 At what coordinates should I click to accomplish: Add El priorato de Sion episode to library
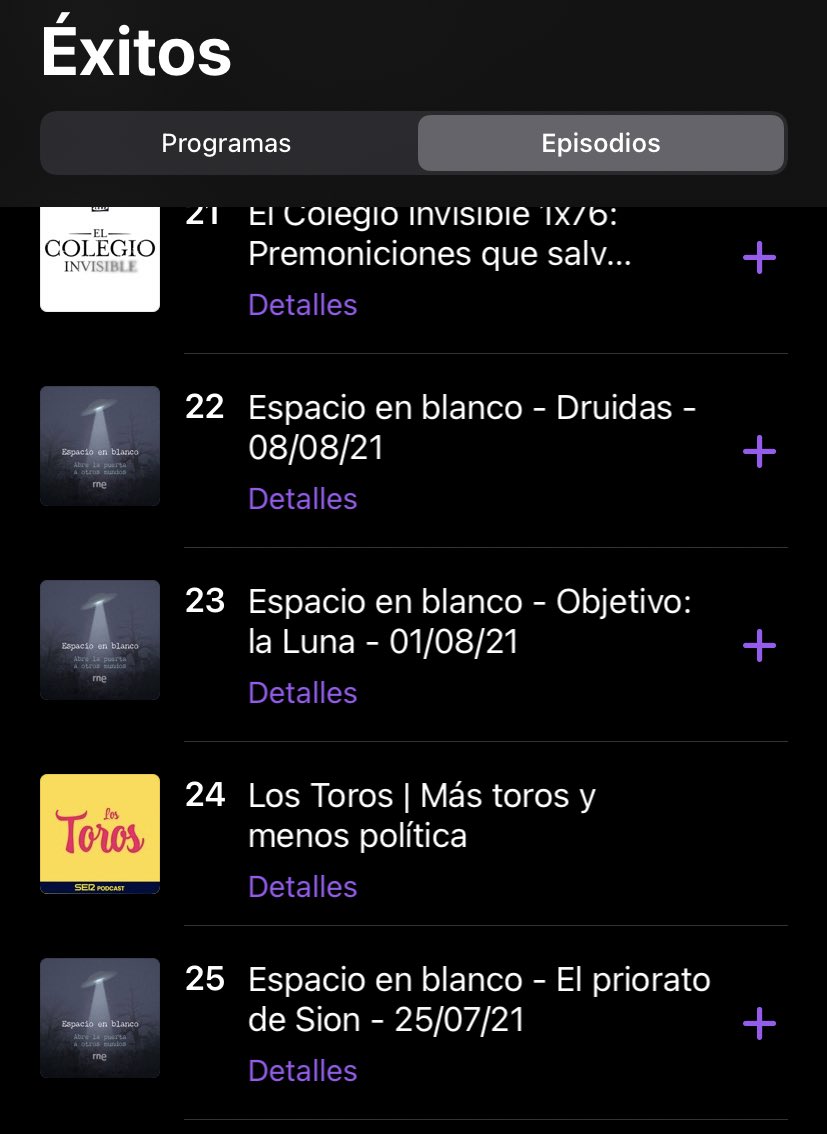pyautogui.click(x=759, y=1024)
